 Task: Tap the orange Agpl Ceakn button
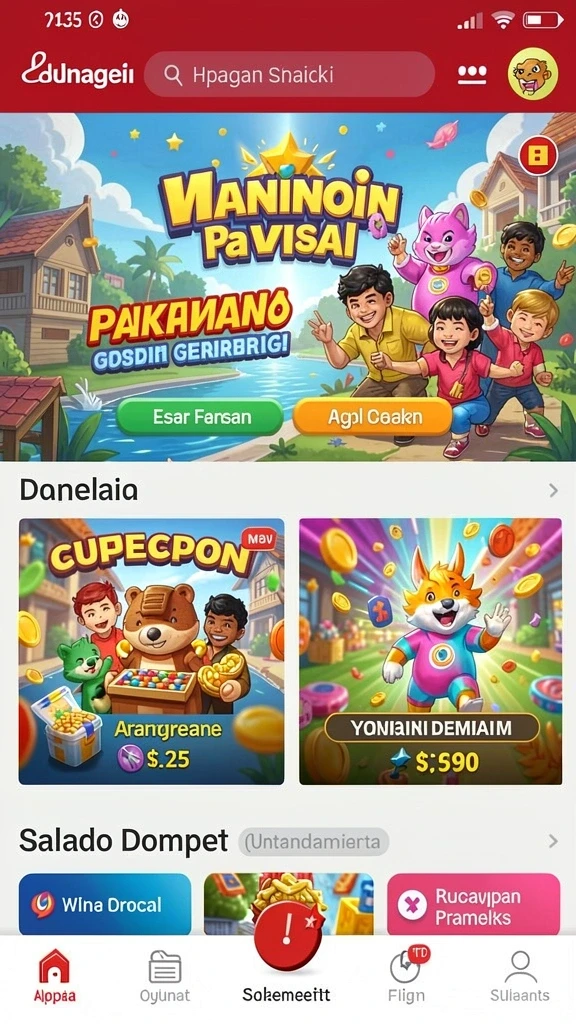coord(373,417)
